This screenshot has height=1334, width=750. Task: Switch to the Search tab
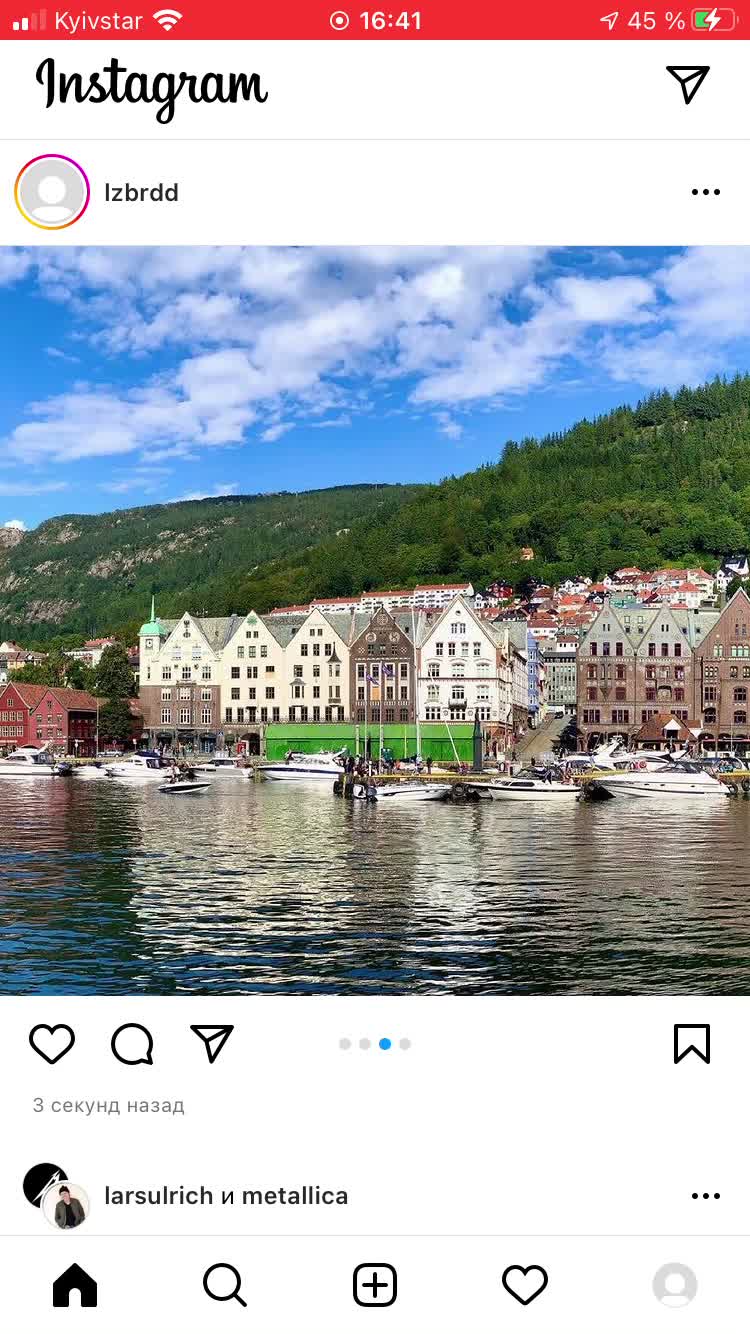225,1285
